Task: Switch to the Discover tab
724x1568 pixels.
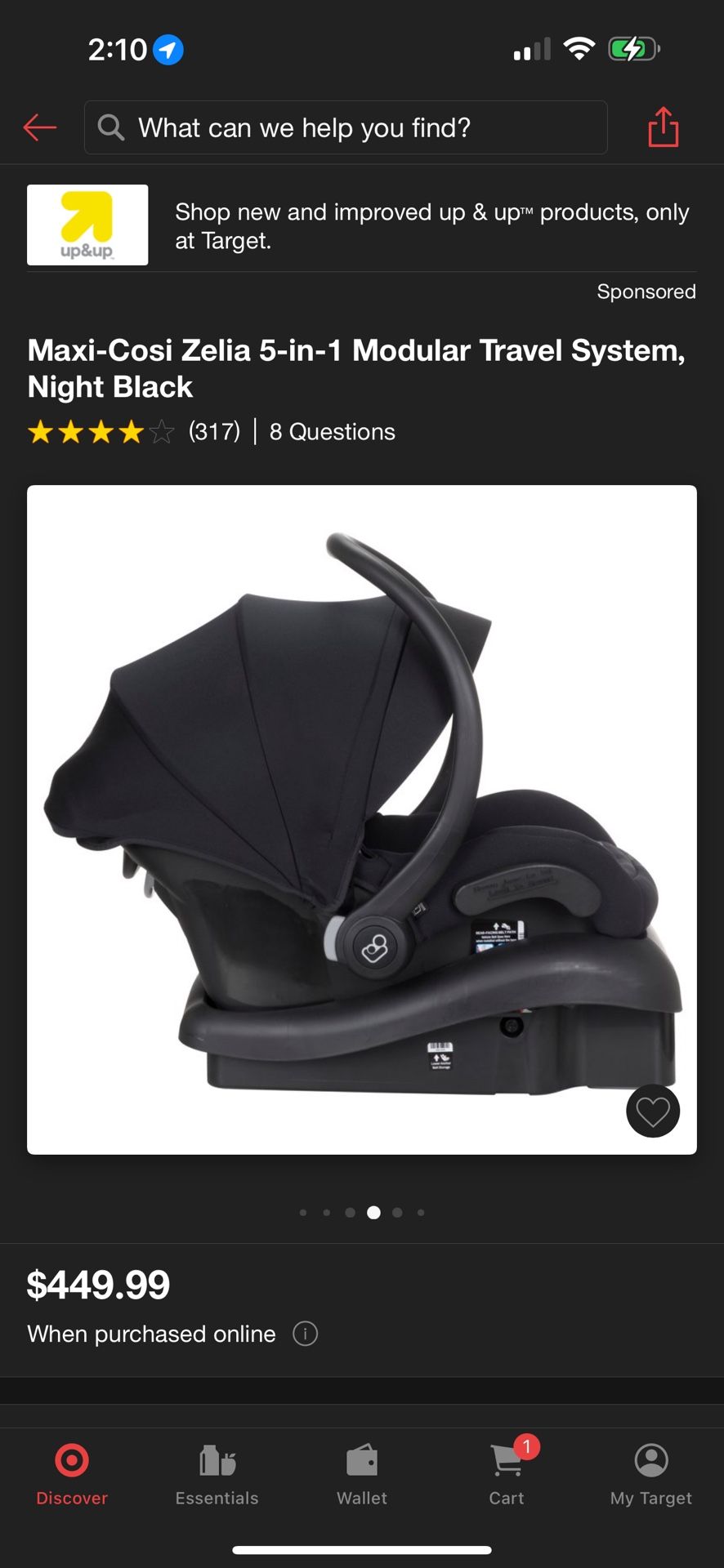Action: [x=72, y=1475]
